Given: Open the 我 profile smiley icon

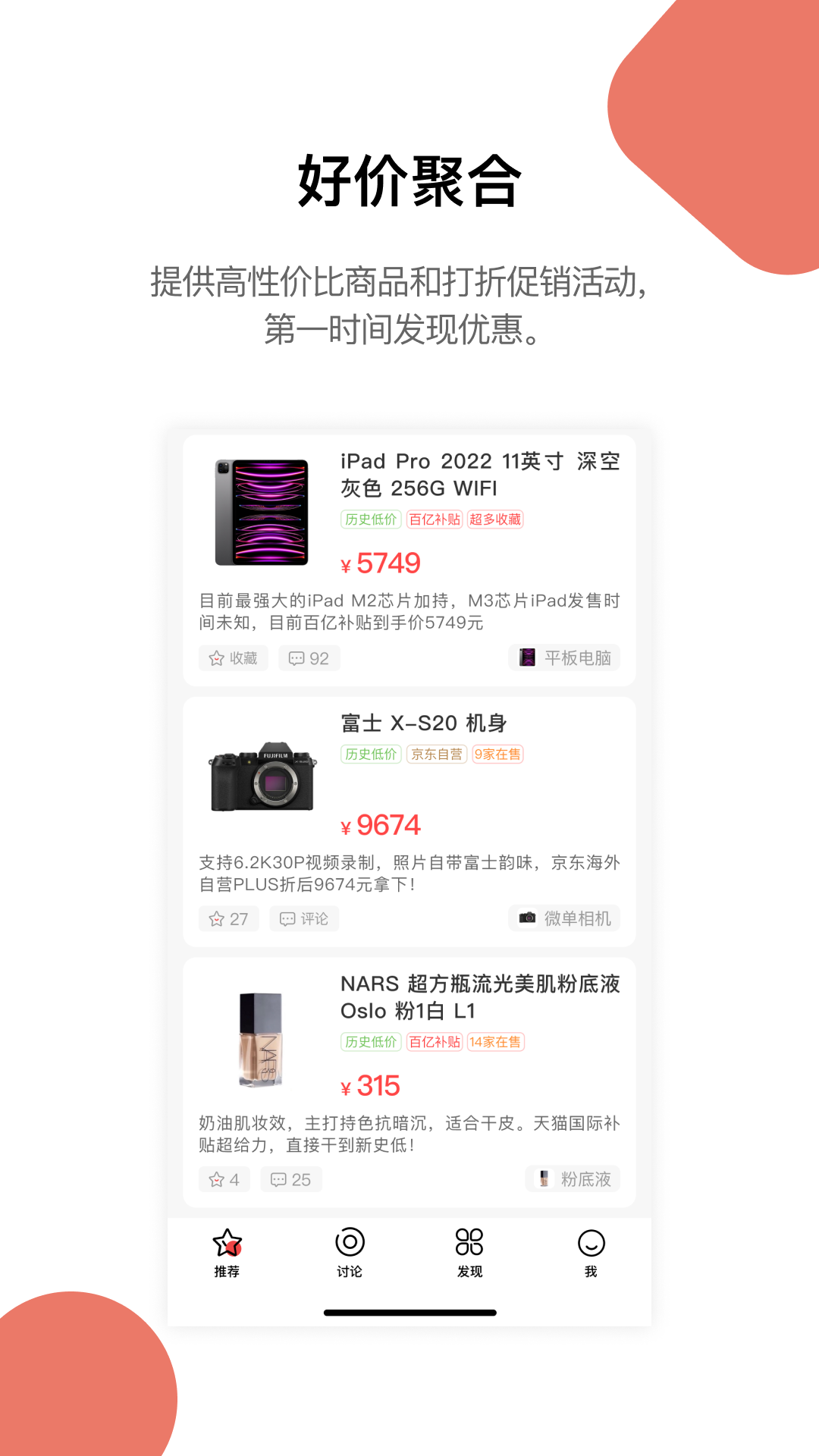Looking at the screenshot, I should tap(591, 1243).
